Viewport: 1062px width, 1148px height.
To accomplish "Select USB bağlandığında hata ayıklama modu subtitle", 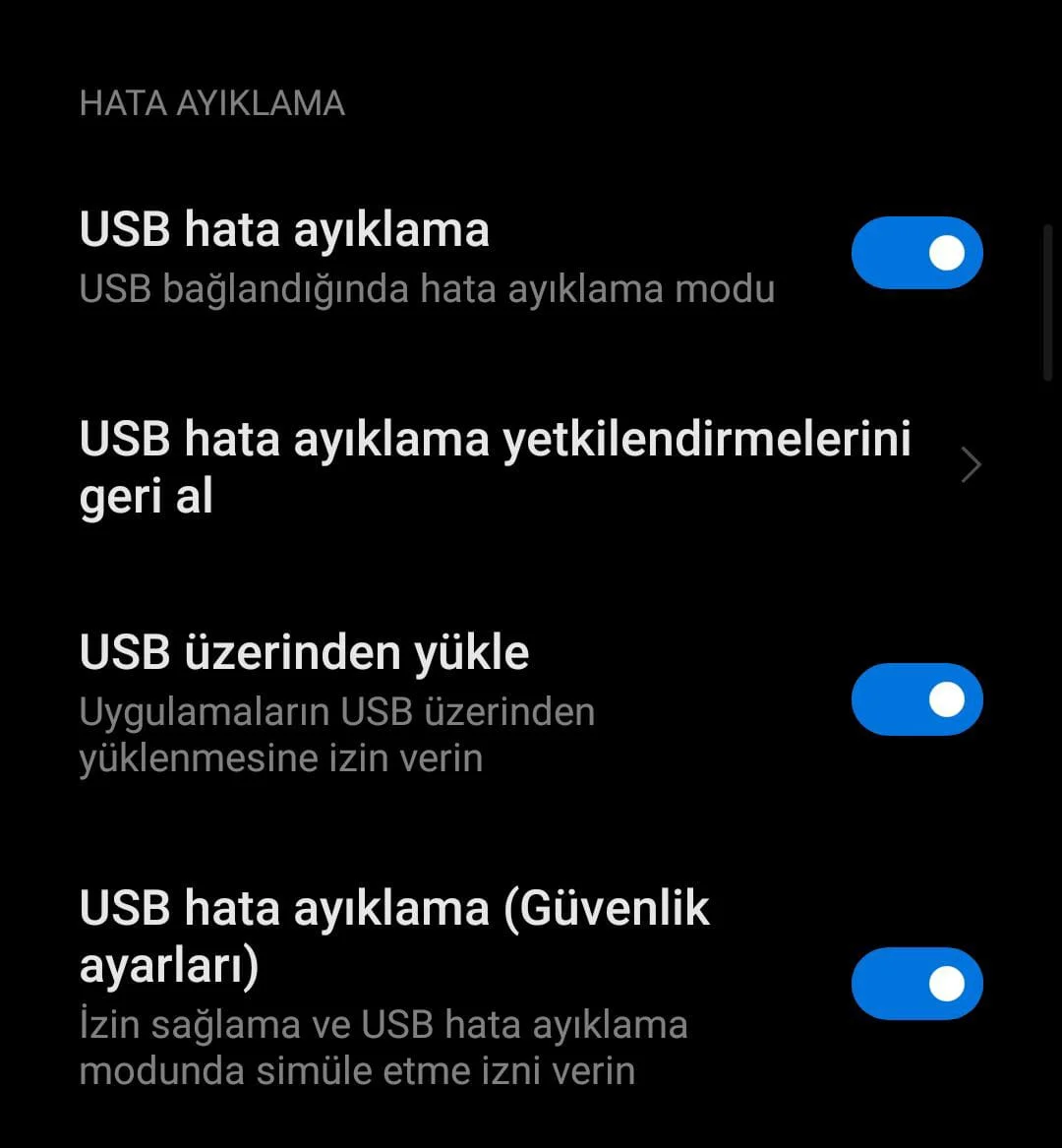I will tap(427, 288).
